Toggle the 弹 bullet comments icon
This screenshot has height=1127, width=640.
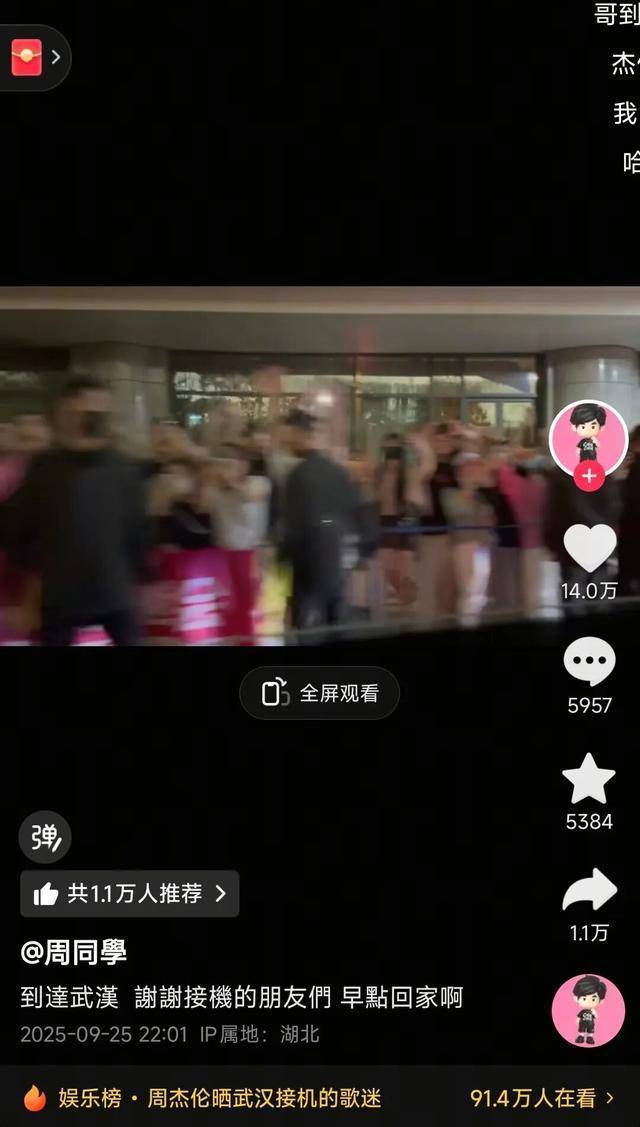[x=45, y=837]
